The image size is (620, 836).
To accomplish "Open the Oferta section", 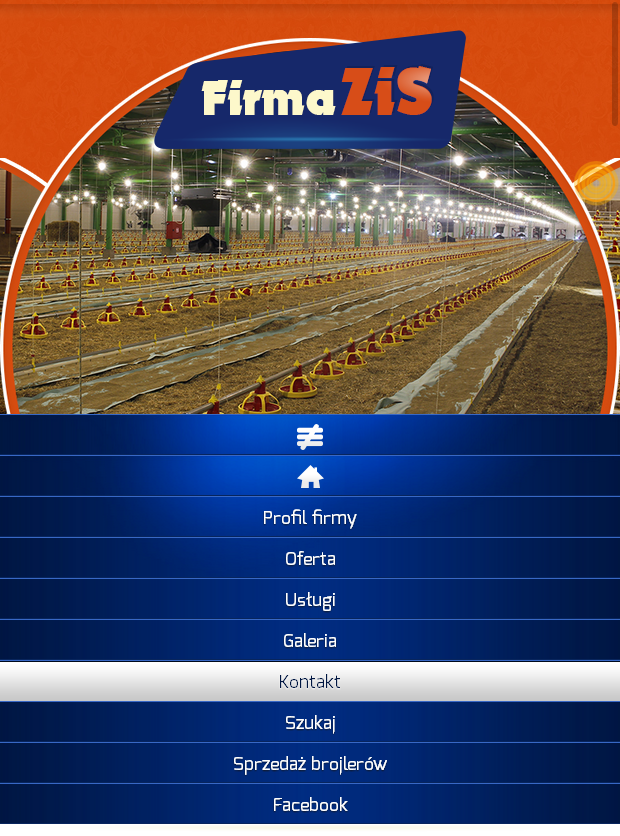I will [310, 559].
